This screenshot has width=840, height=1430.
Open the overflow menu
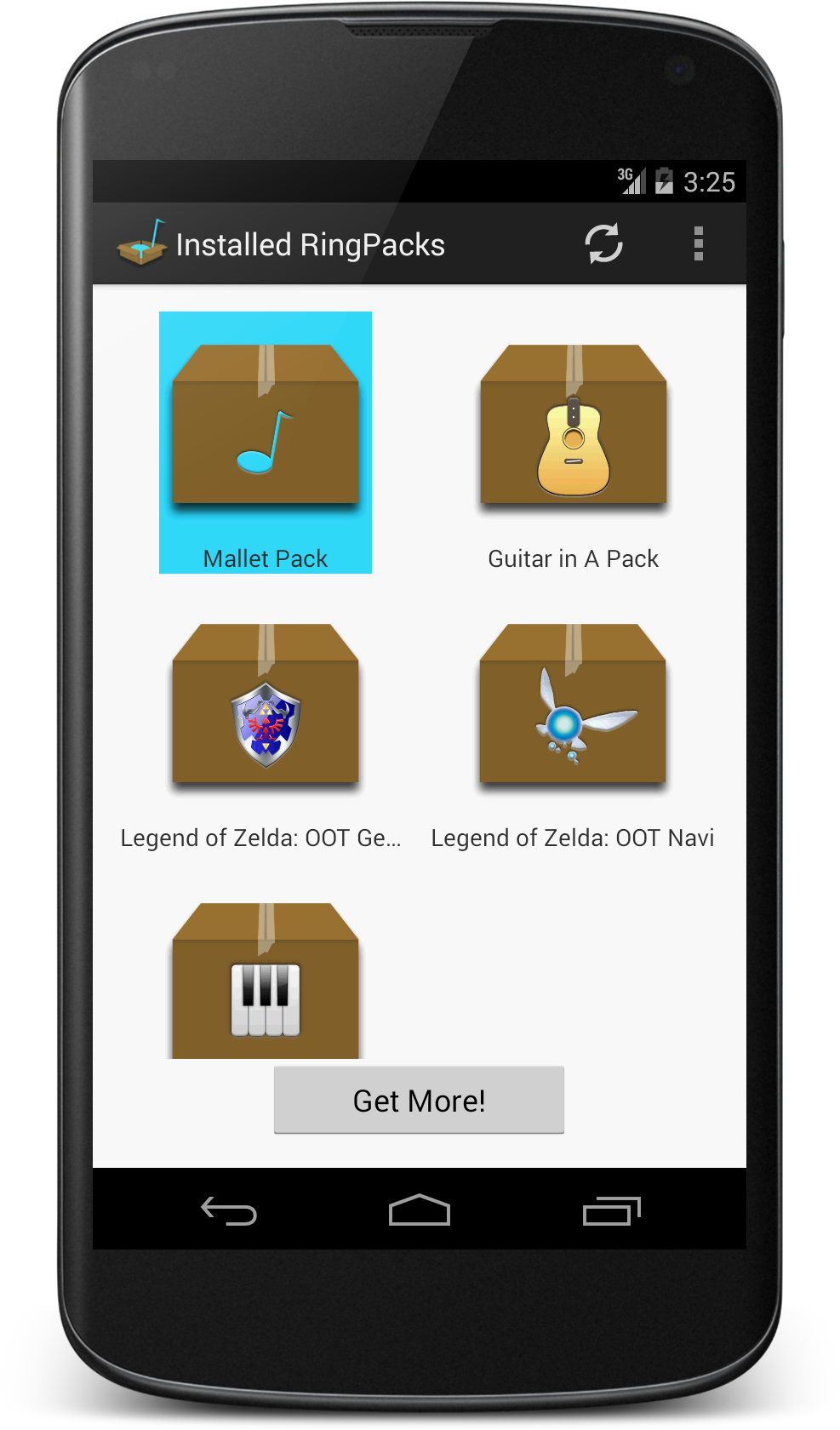point(698,244)
